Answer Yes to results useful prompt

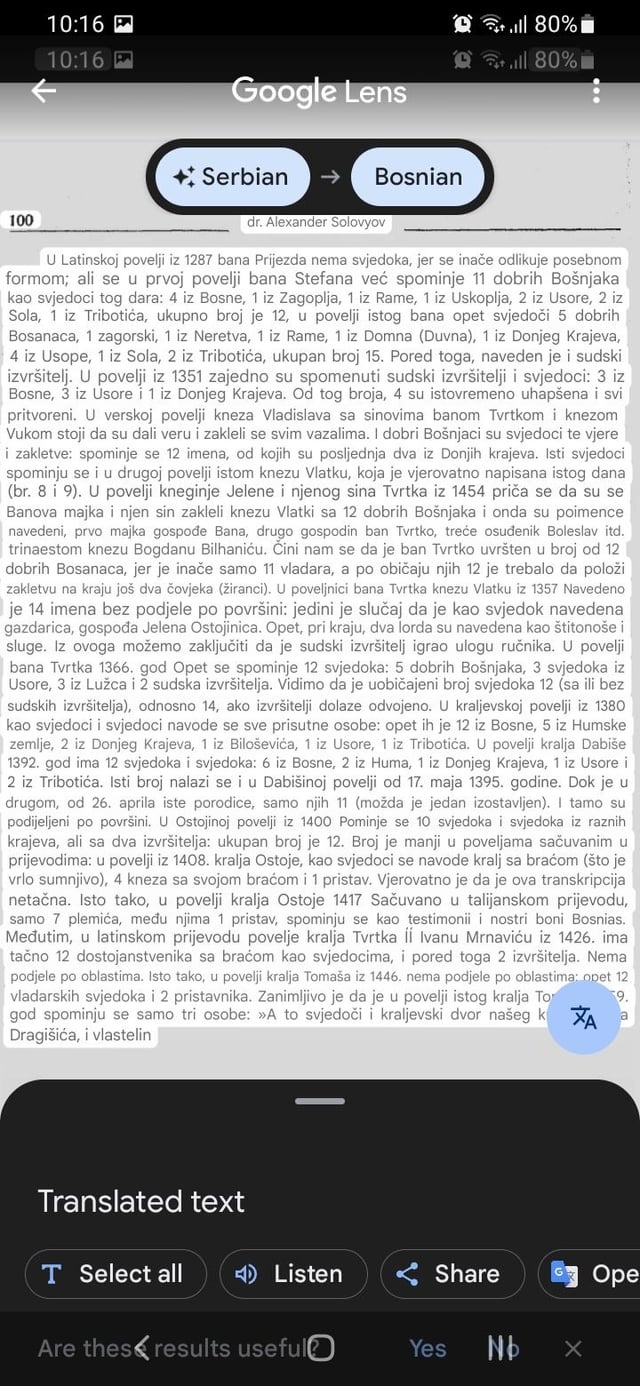(x=428, y=1348)
